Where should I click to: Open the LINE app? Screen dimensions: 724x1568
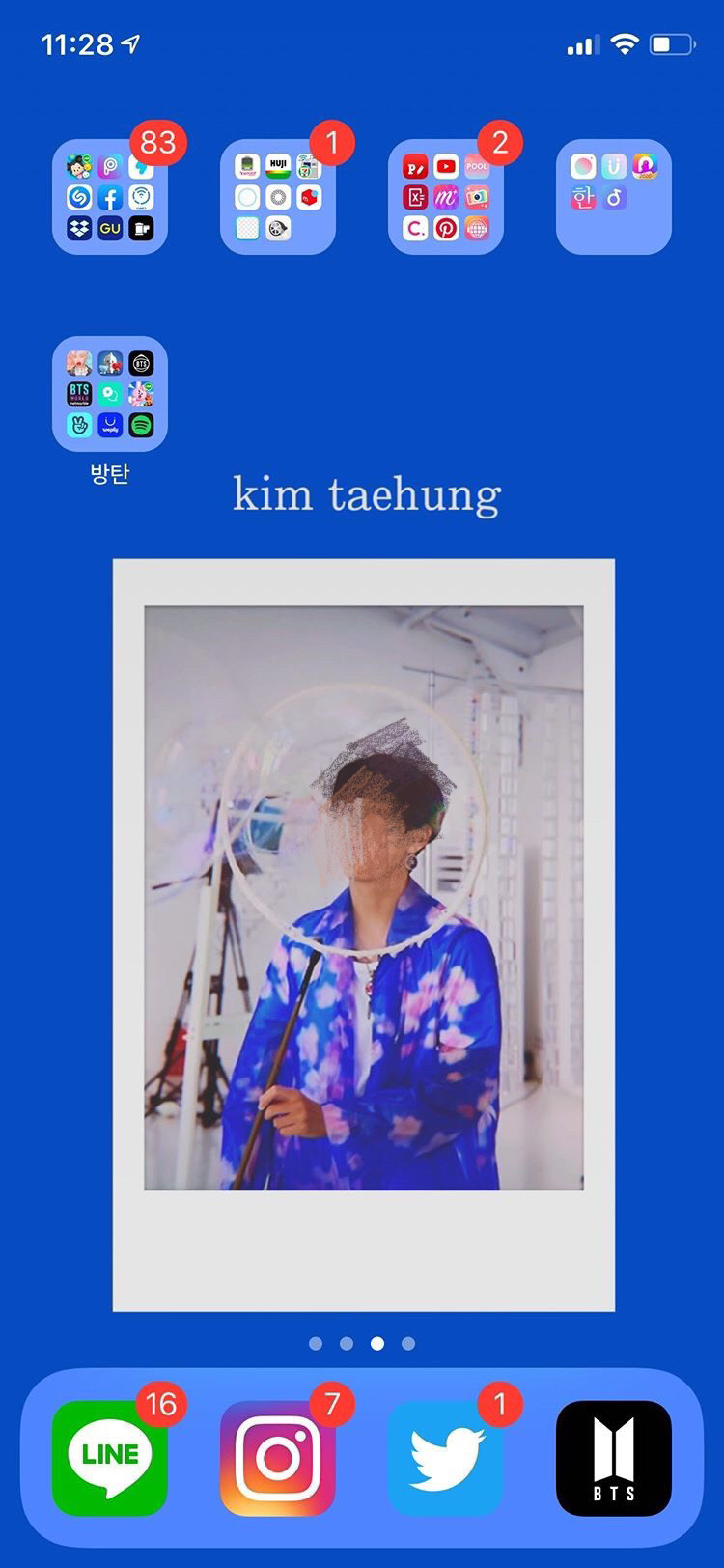(110, 1458)
